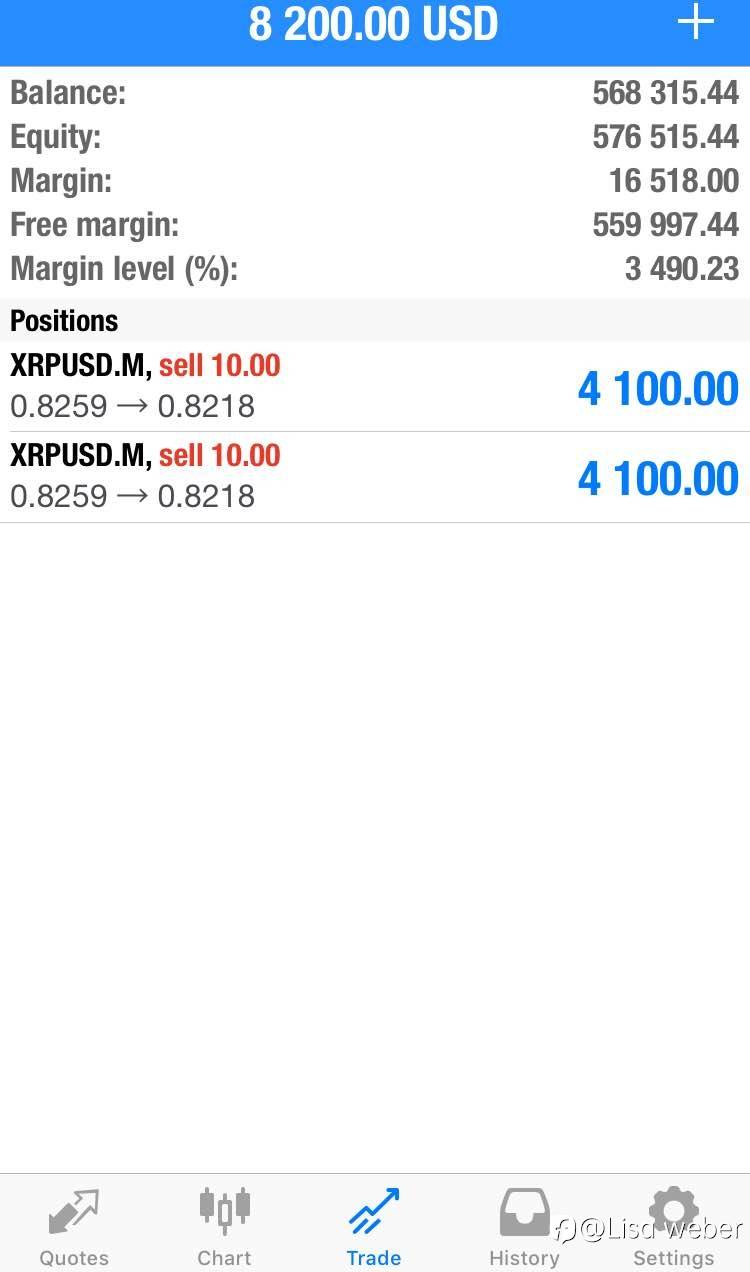Select the Trade tab

point(374,1225)
